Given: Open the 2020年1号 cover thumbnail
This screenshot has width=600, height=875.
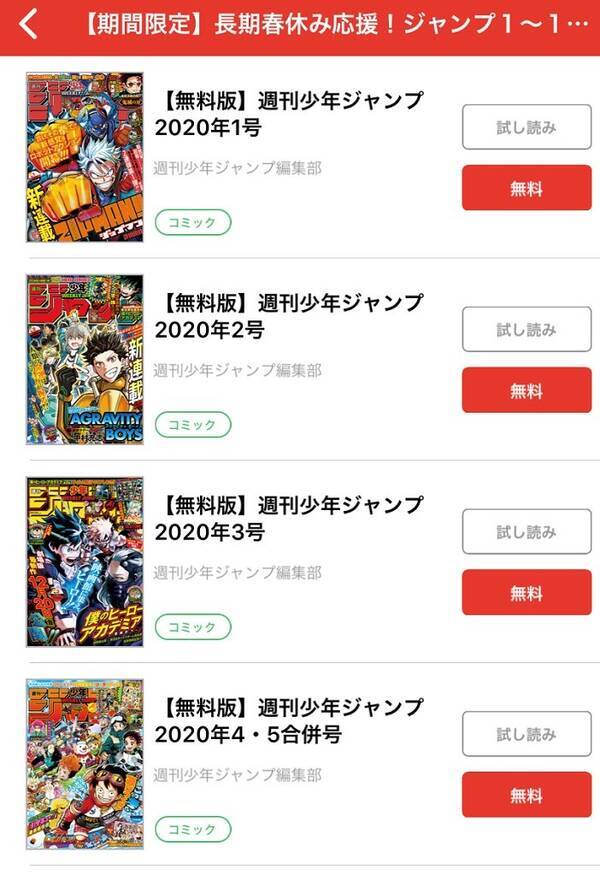Looking at the screenshot, I should pos(85,157).
